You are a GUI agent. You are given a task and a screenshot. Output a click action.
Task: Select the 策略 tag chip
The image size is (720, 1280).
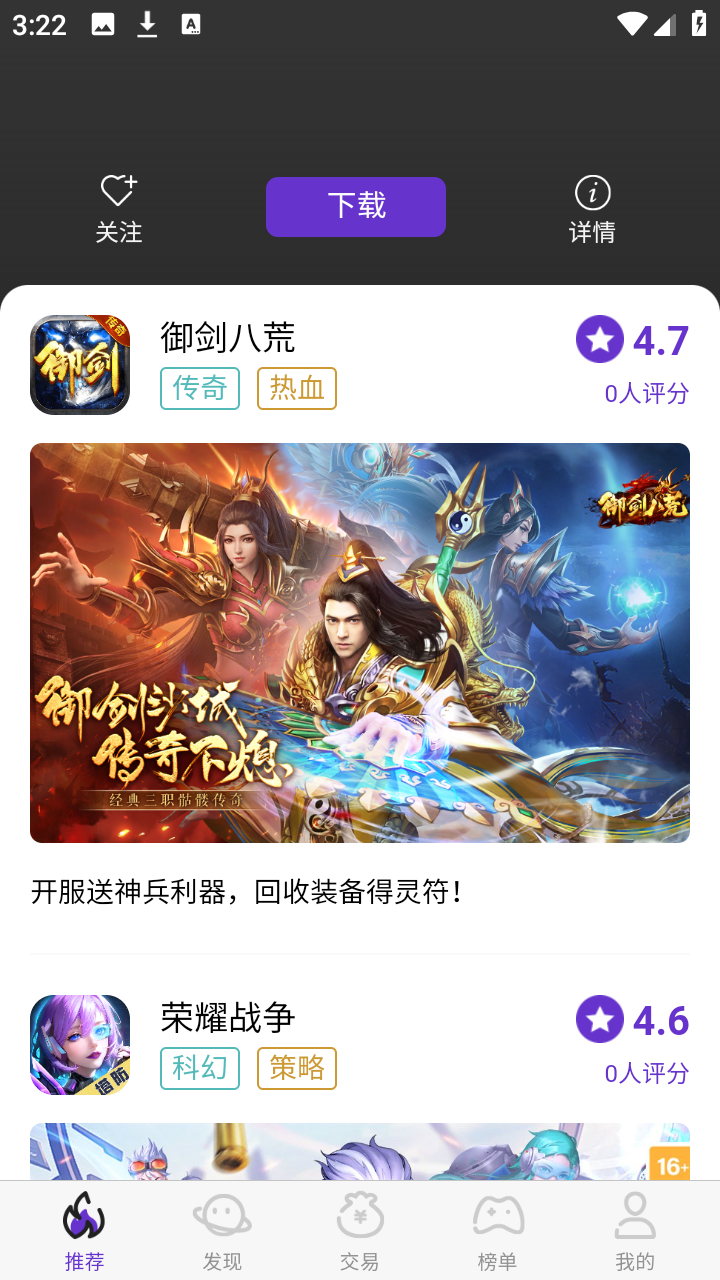[x=297, y=1068]
